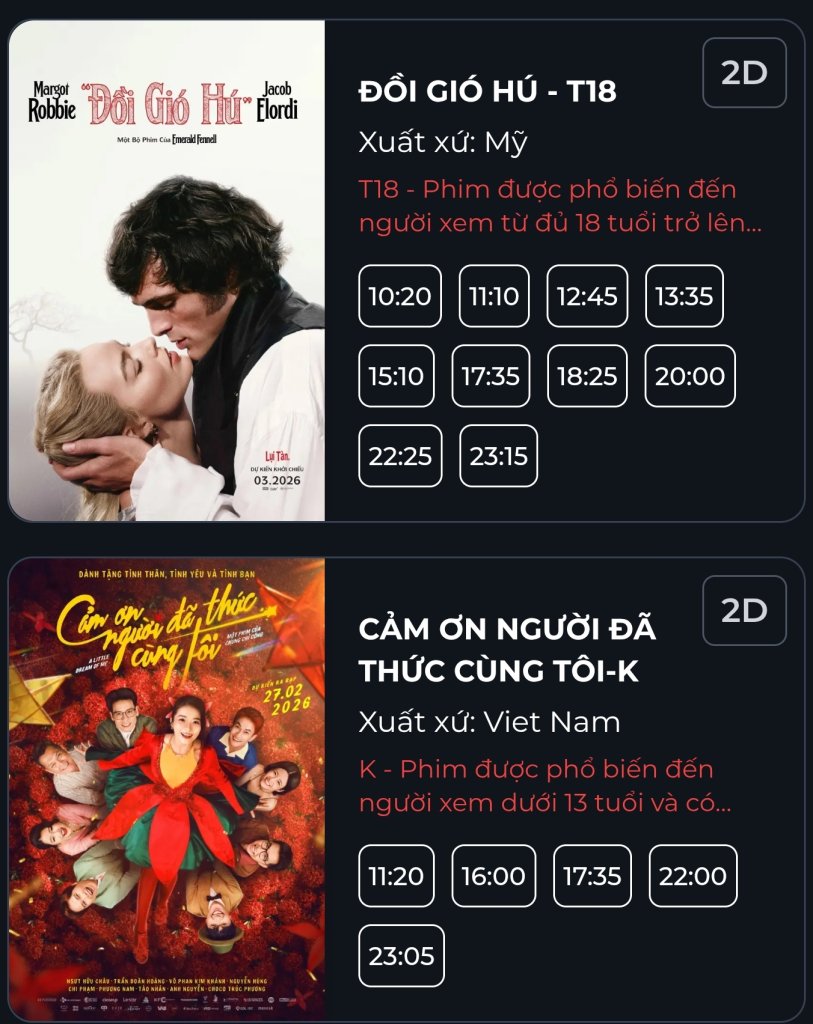Pick the 22:25 showtime for Đồi Gió Hú
813x1024 pixels.
400,456
